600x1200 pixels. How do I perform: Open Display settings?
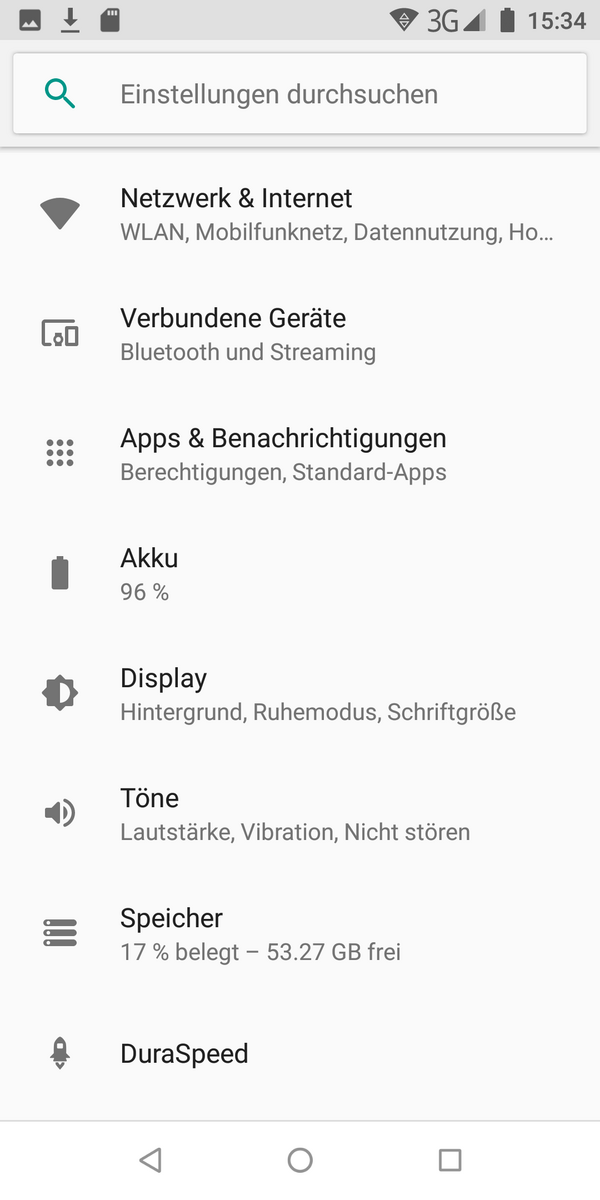[300, 694]
